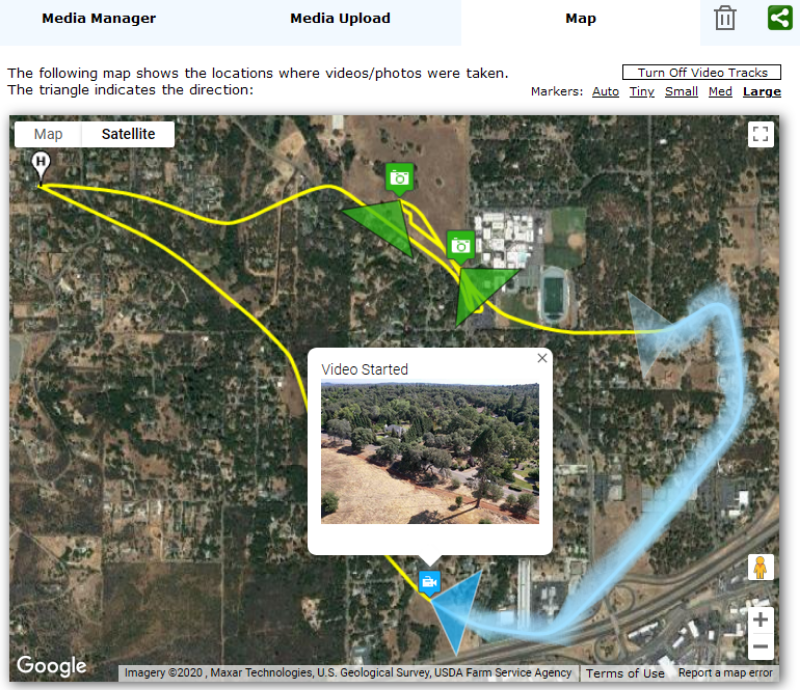The height and width of the screenshot is (690, 800).
Task: Select Small marker size
Action: (681, 92)
